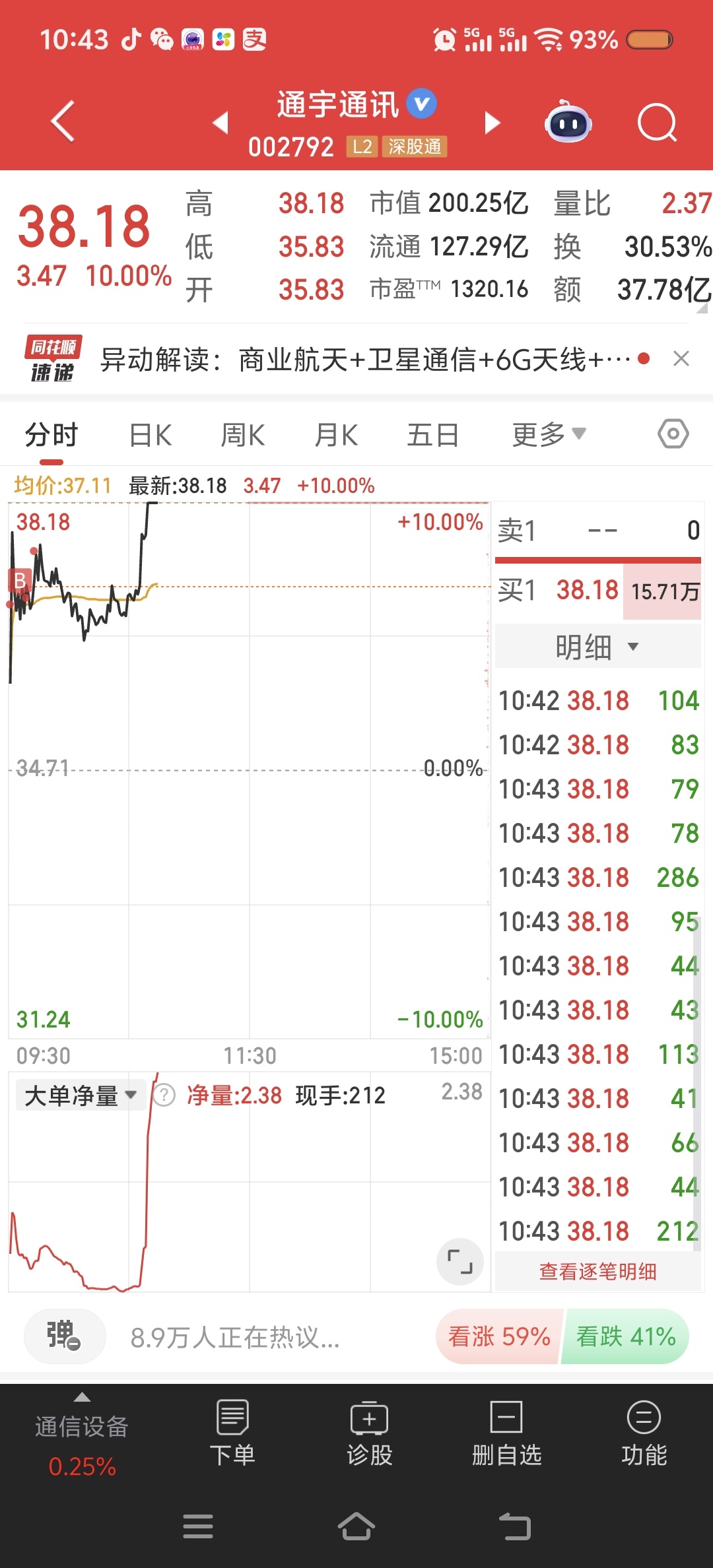The width and height of the screenshot is (713, 1568).
Task: Switch to the 五日 tab
Action: point(432,436)
